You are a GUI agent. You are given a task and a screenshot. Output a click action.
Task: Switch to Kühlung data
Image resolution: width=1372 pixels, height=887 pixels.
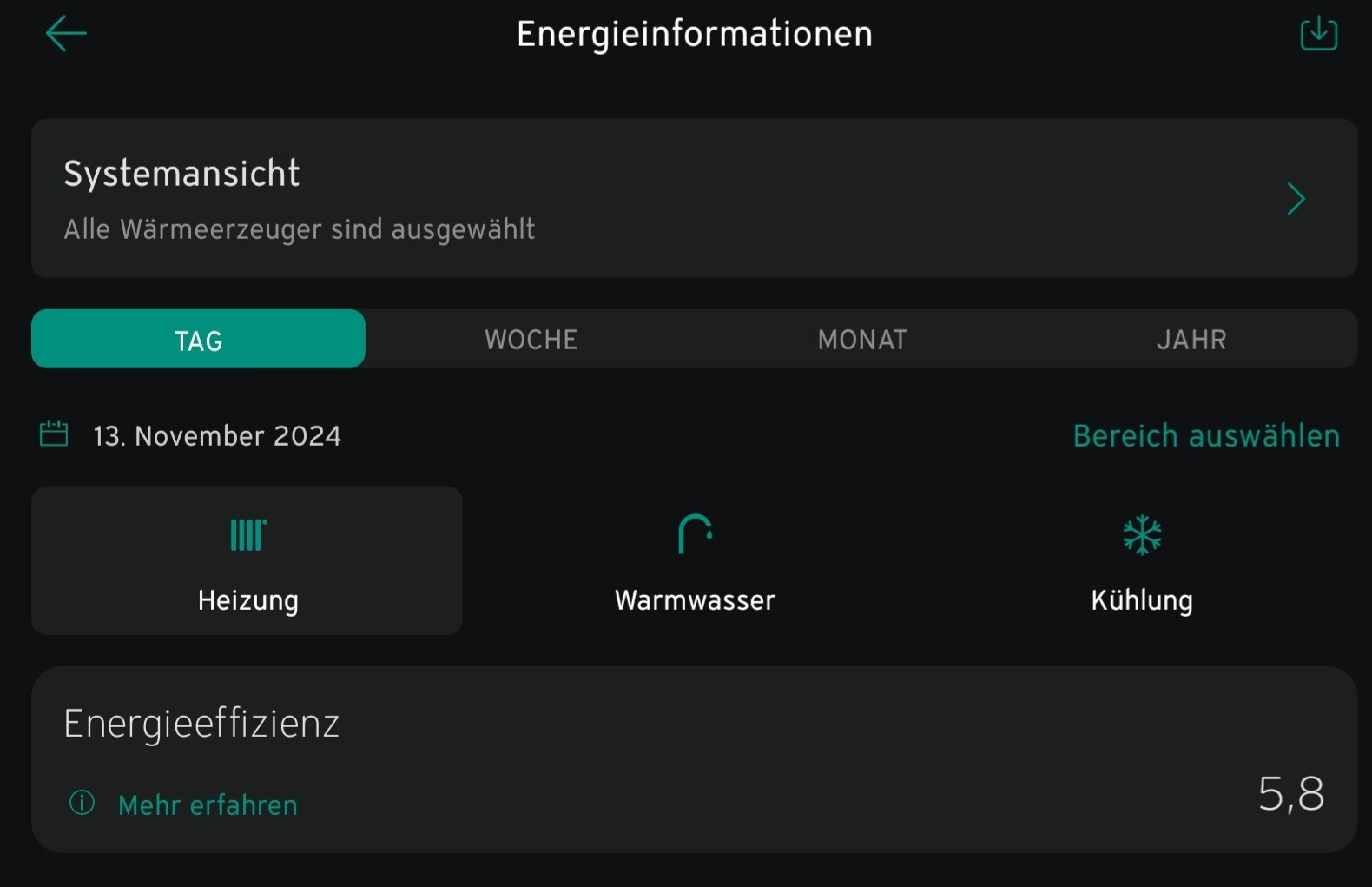tap(1141, 561)
